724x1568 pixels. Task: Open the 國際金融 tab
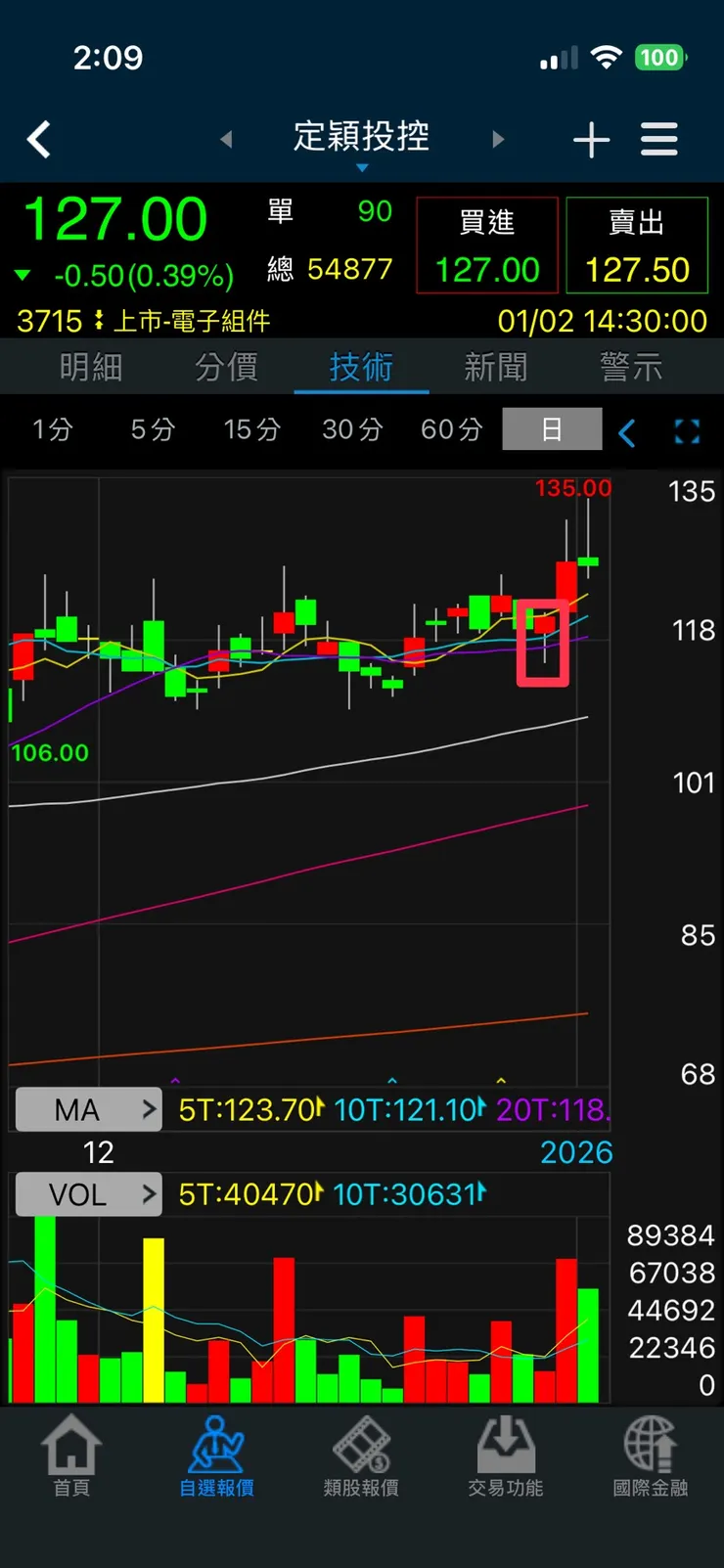pyautogui.click(x=650, y=1456)
